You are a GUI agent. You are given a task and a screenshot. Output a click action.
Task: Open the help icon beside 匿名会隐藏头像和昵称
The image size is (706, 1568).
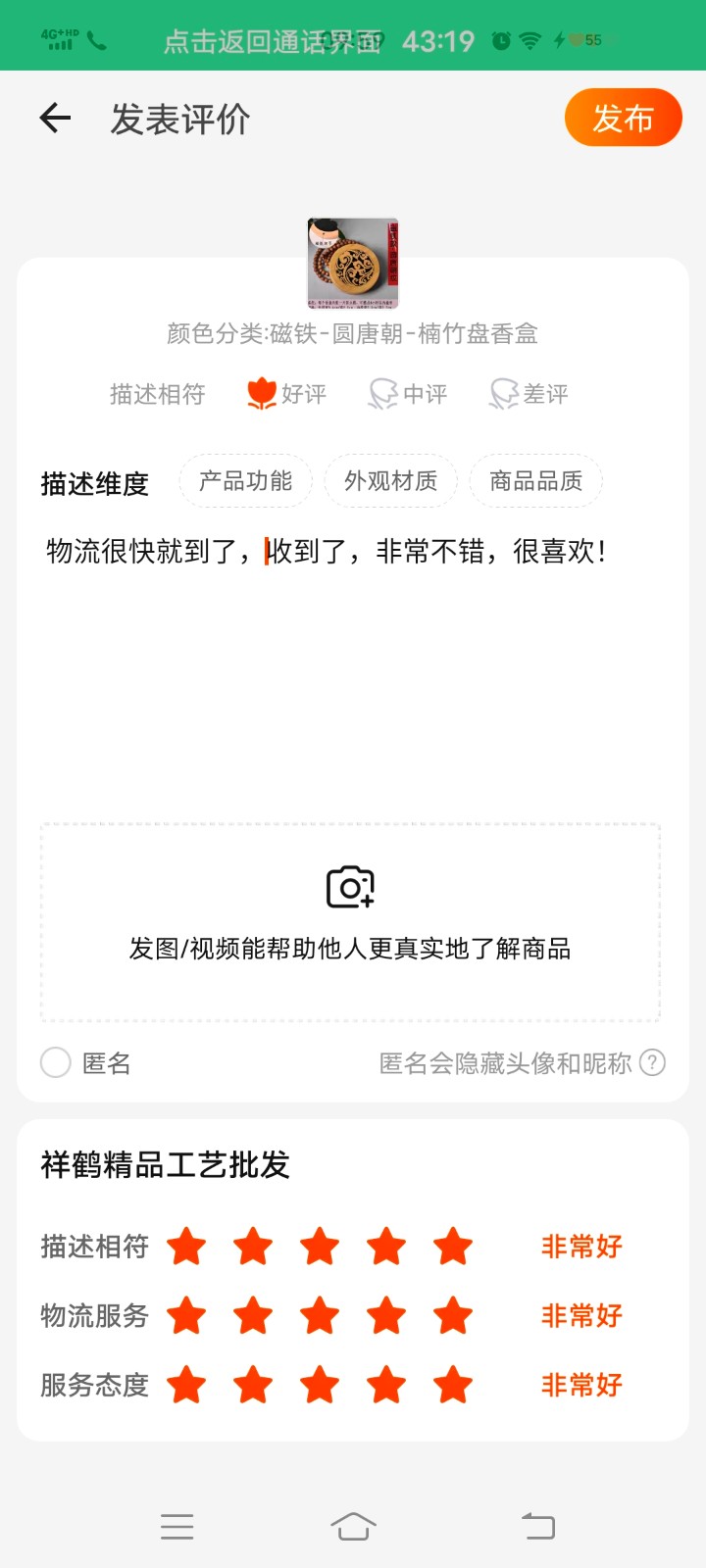click(652, 1062)
